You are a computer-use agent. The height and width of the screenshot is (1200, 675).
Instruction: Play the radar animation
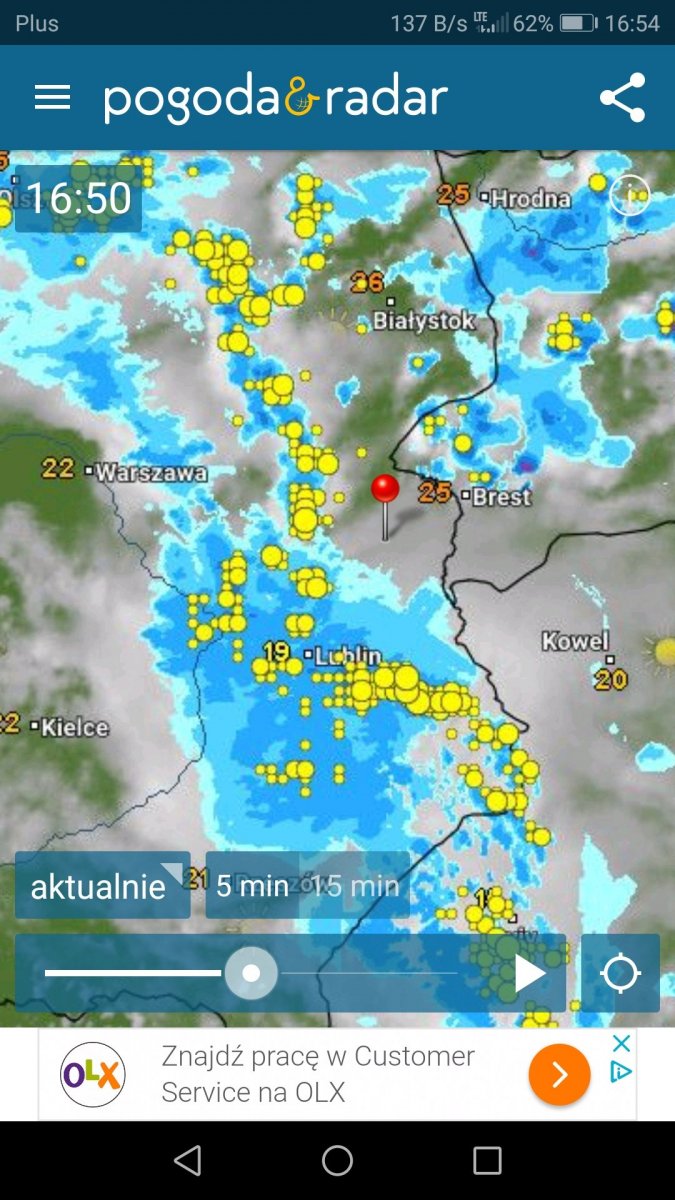pos(529,973)
